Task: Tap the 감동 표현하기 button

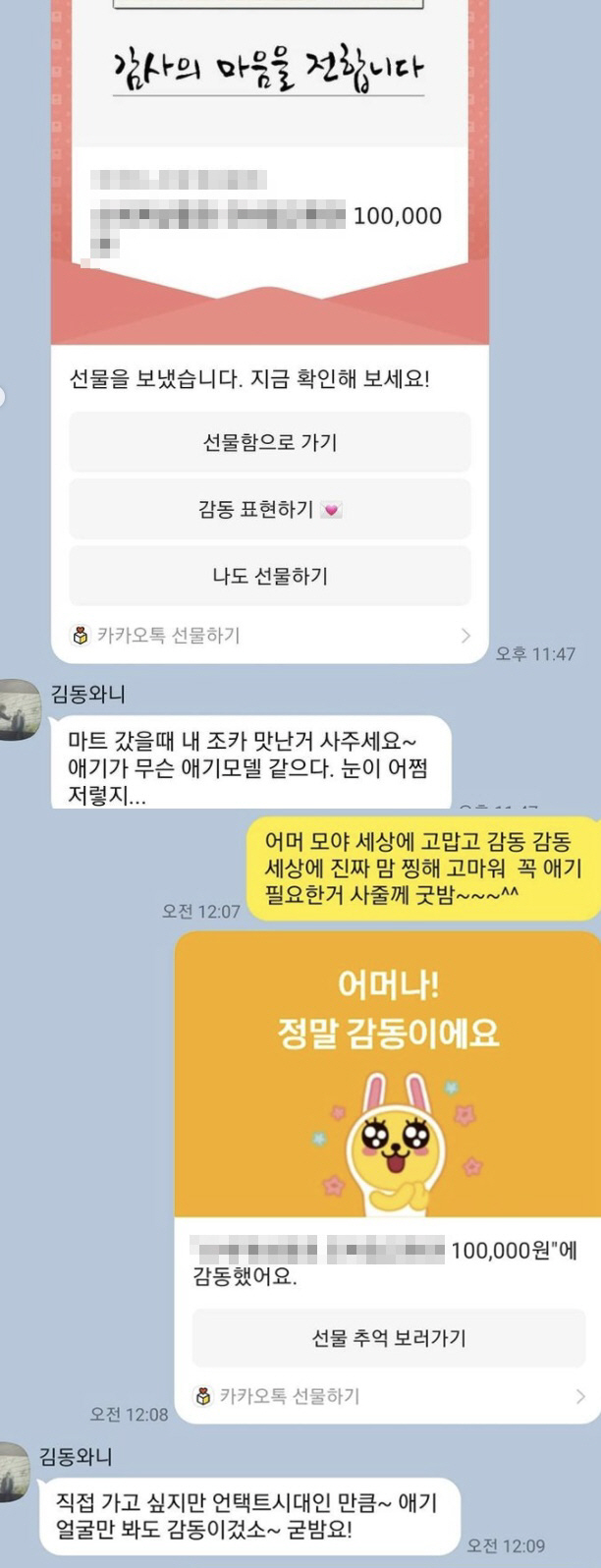Action: [269, 509]
